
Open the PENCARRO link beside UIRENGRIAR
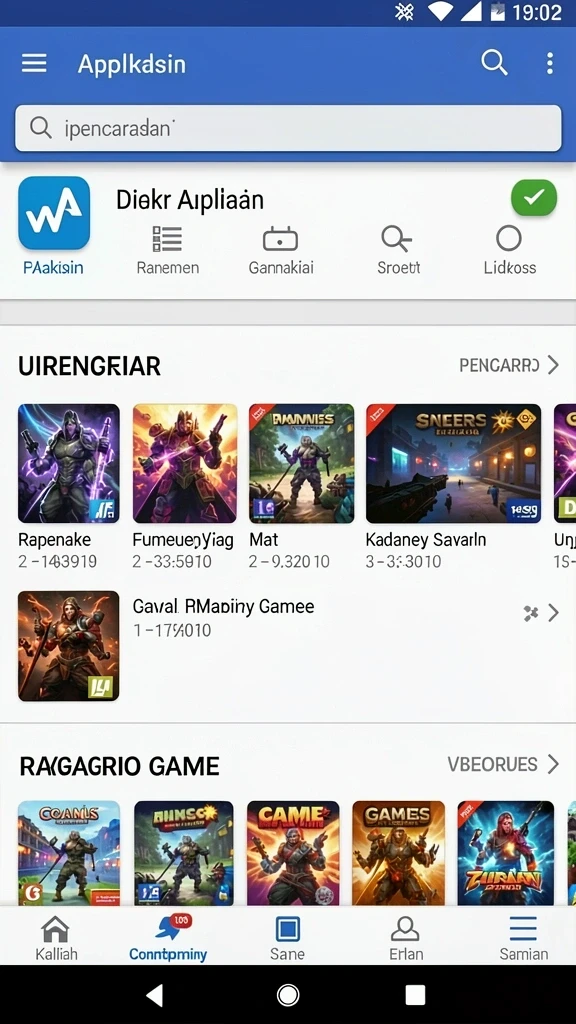coord(509,365)
